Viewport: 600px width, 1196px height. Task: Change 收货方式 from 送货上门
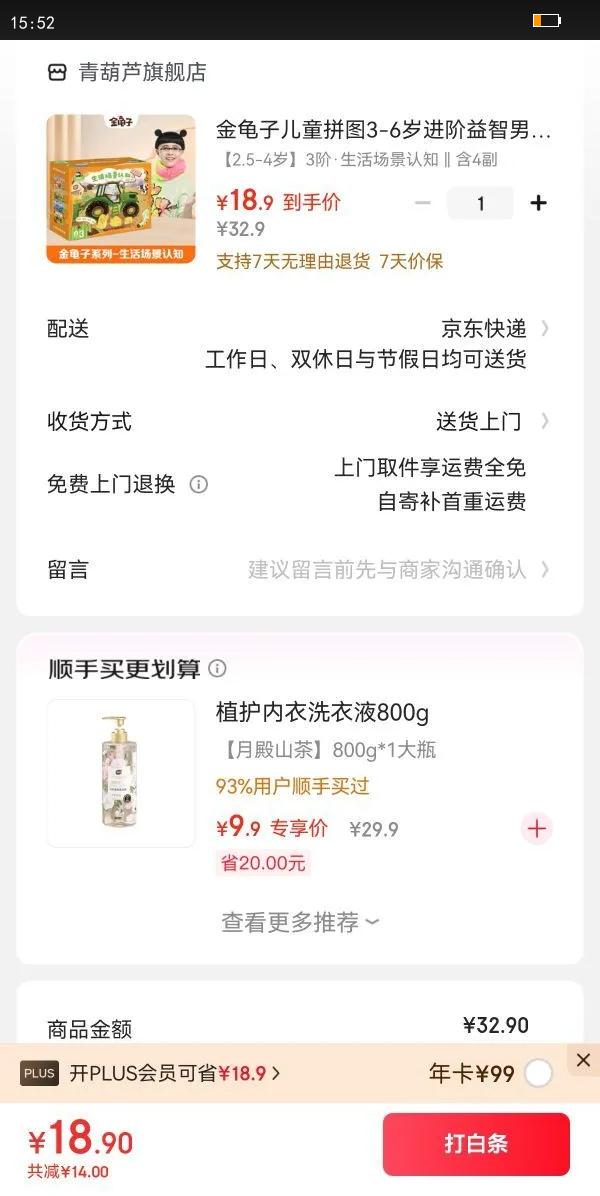[x=299, y=421]
